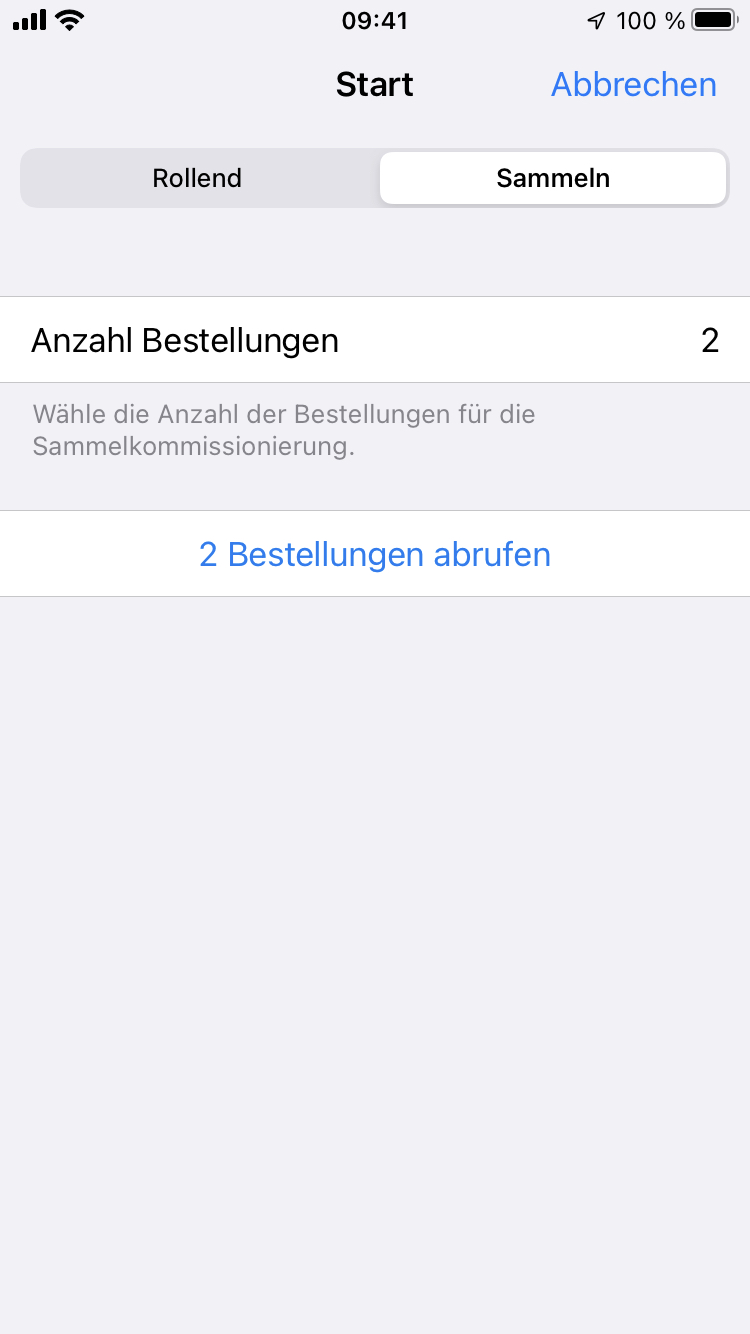Image resolution: width=750 pixels, height=1334 pixels.
Task: Select the Sammeln segment
Action: pyautogui.click(x=553, y=178)
